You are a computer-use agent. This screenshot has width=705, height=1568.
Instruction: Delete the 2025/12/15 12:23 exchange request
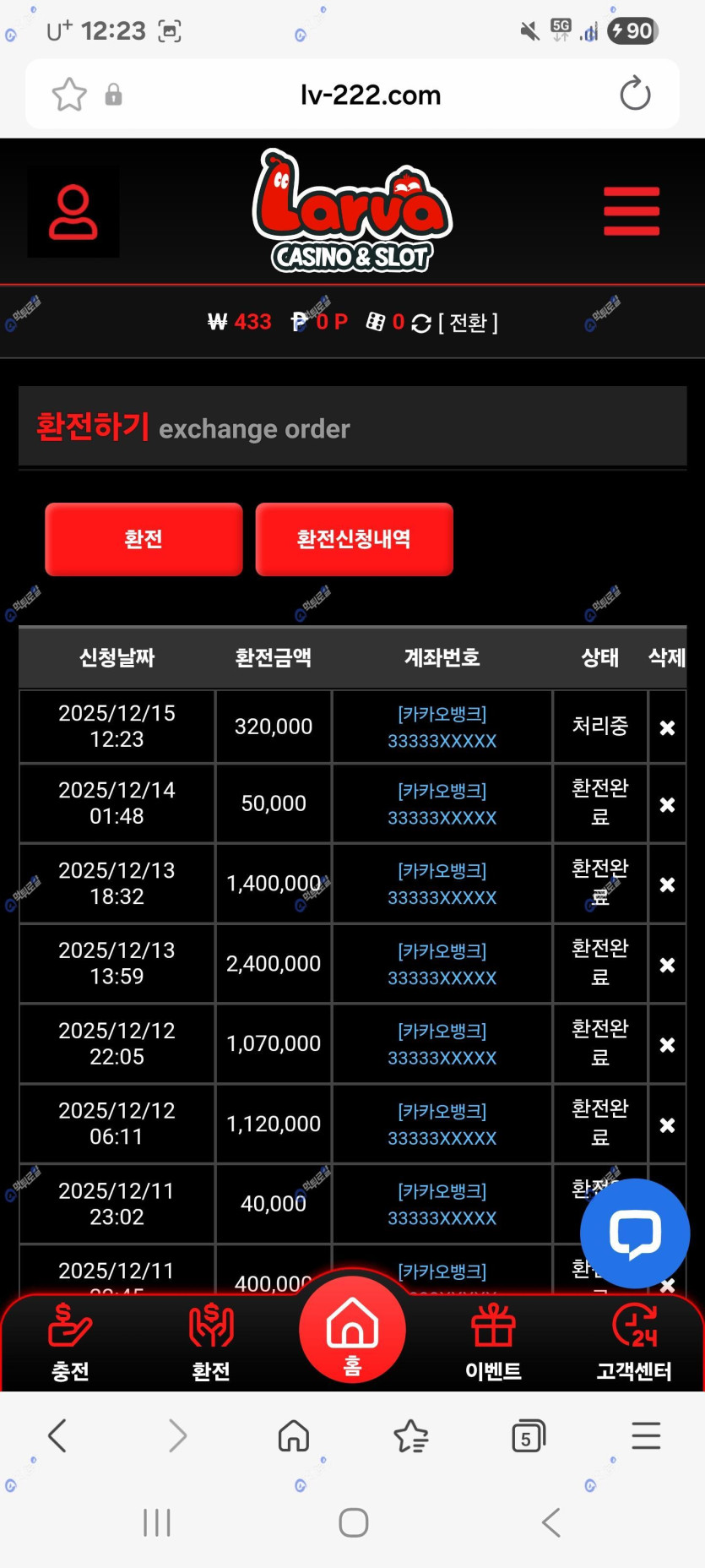667,727
